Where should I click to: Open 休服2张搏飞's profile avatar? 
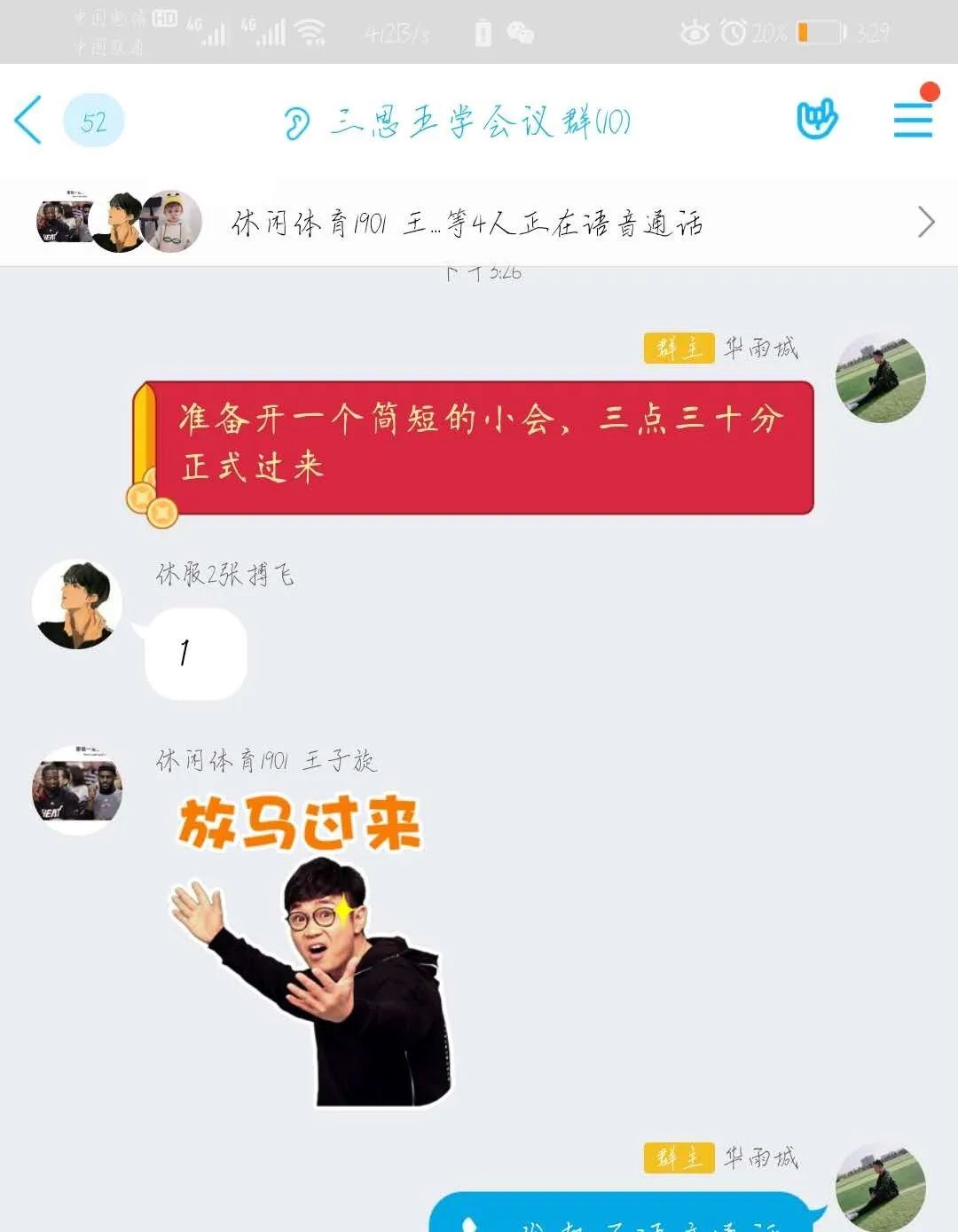(x=77, y=605)
